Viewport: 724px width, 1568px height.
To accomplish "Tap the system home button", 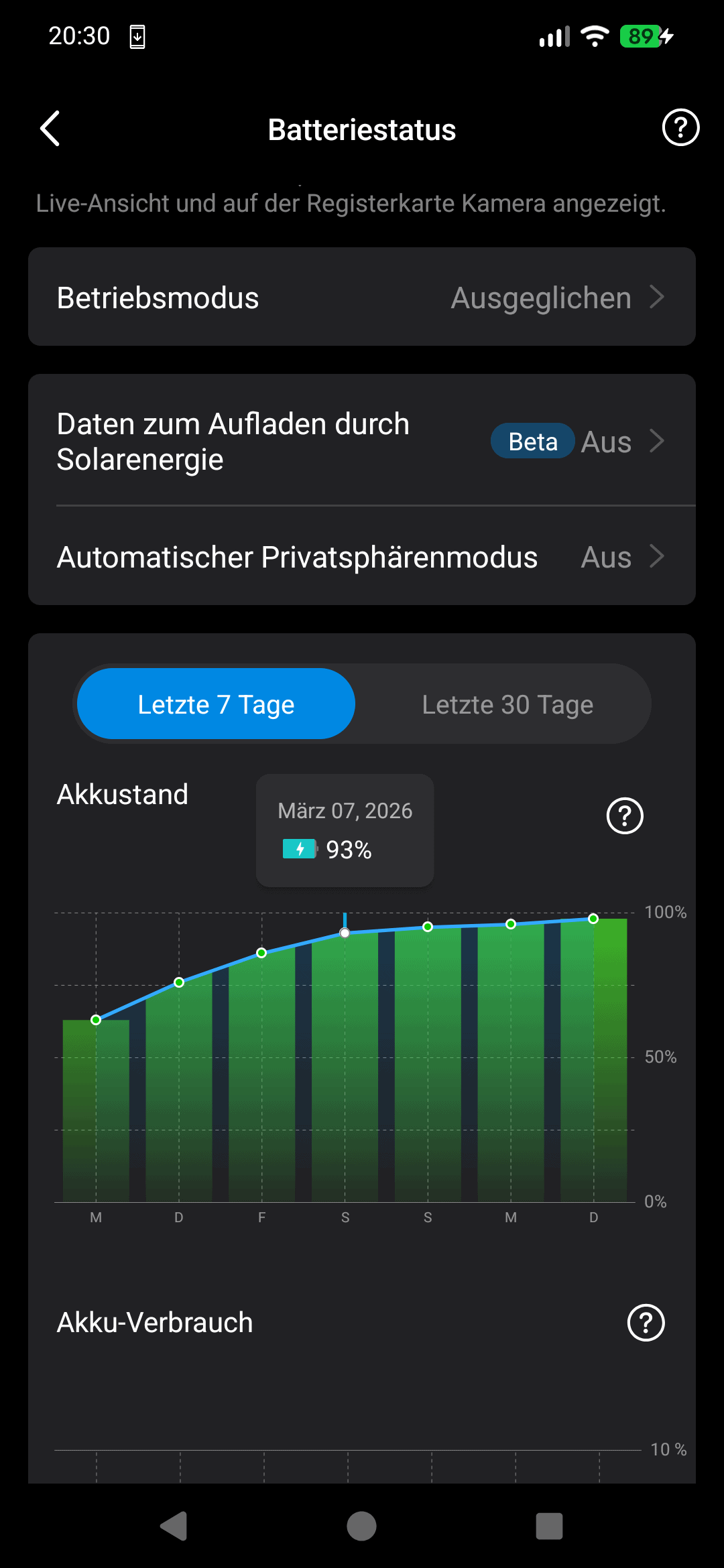I will click(361, 1526).
